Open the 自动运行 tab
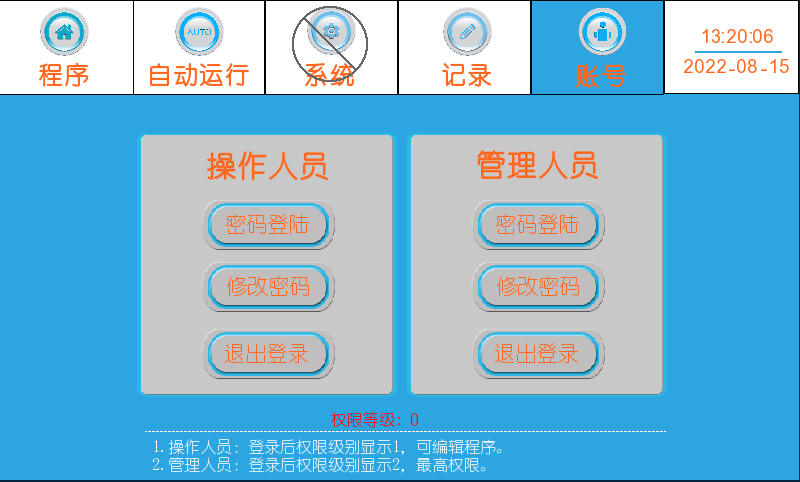The width and height of the screenshot is (800, 482). pos(198,48)
